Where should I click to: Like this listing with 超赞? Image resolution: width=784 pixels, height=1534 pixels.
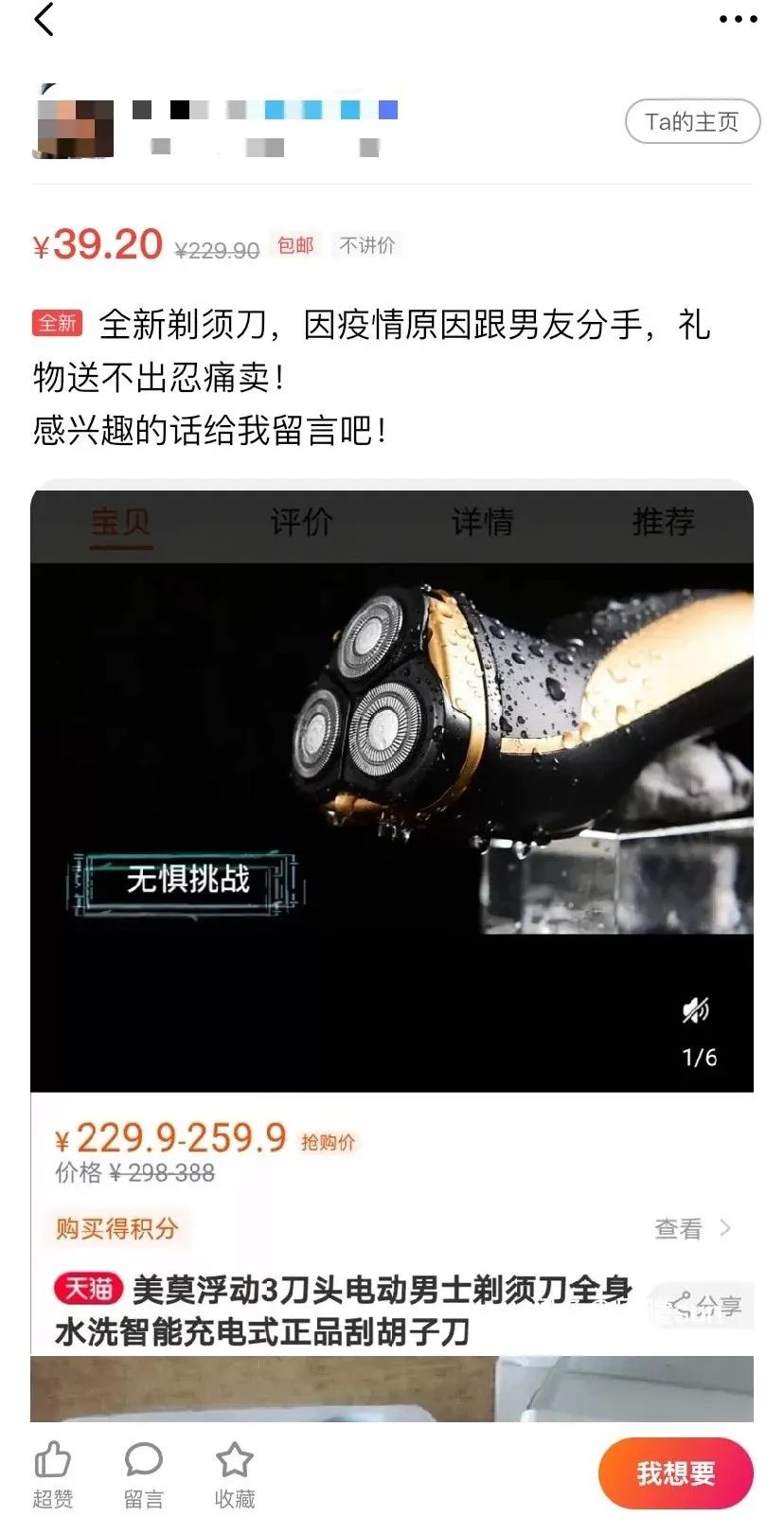[x=52, y=1473]
